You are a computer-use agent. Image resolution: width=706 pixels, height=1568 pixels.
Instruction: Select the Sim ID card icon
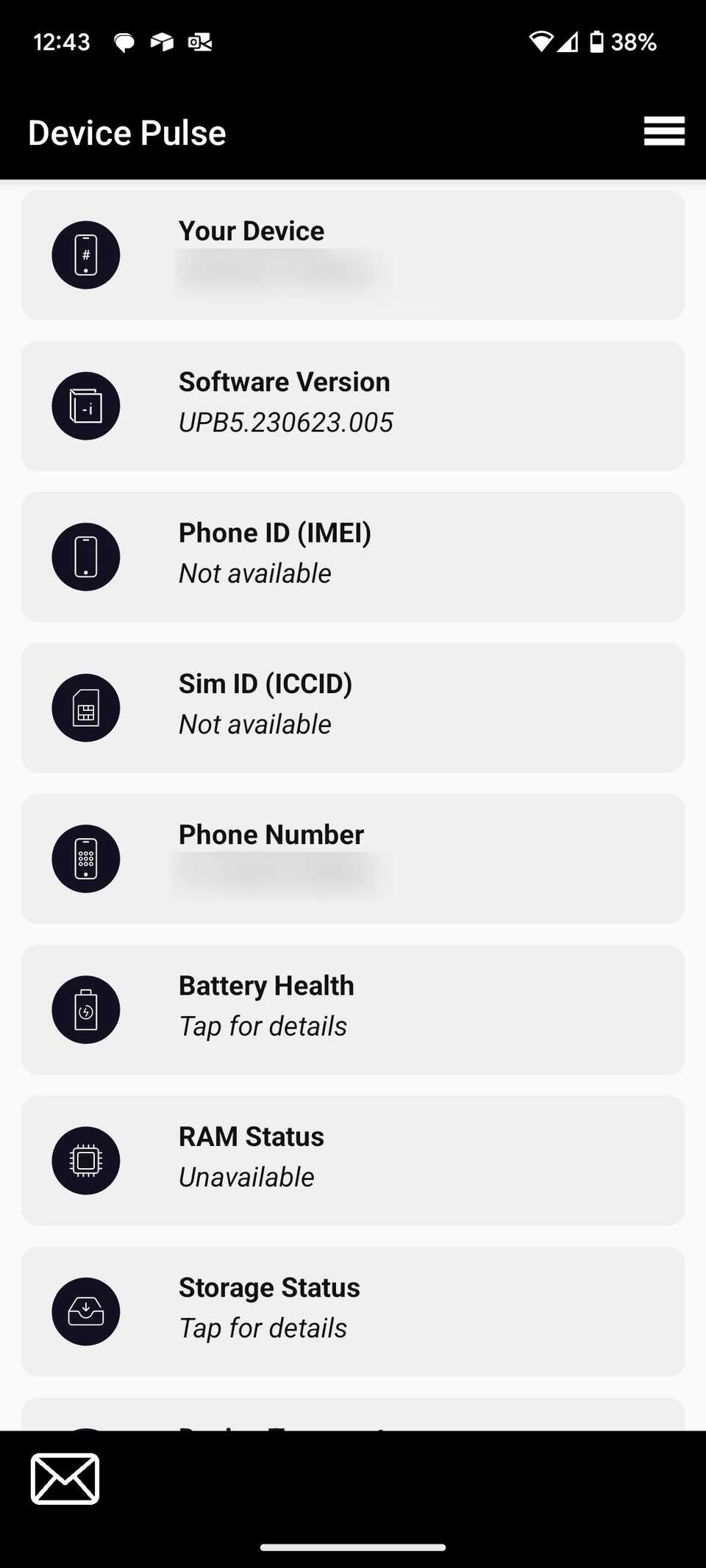click(85, 707)
